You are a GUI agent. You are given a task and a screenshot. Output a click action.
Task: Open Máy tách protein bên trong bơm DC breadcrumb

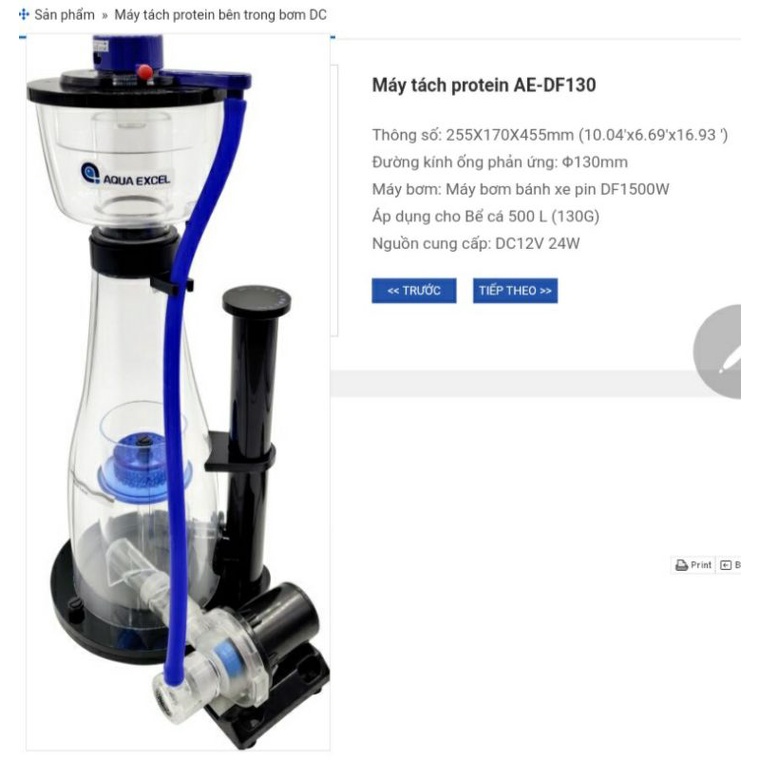tap(220, 15)
